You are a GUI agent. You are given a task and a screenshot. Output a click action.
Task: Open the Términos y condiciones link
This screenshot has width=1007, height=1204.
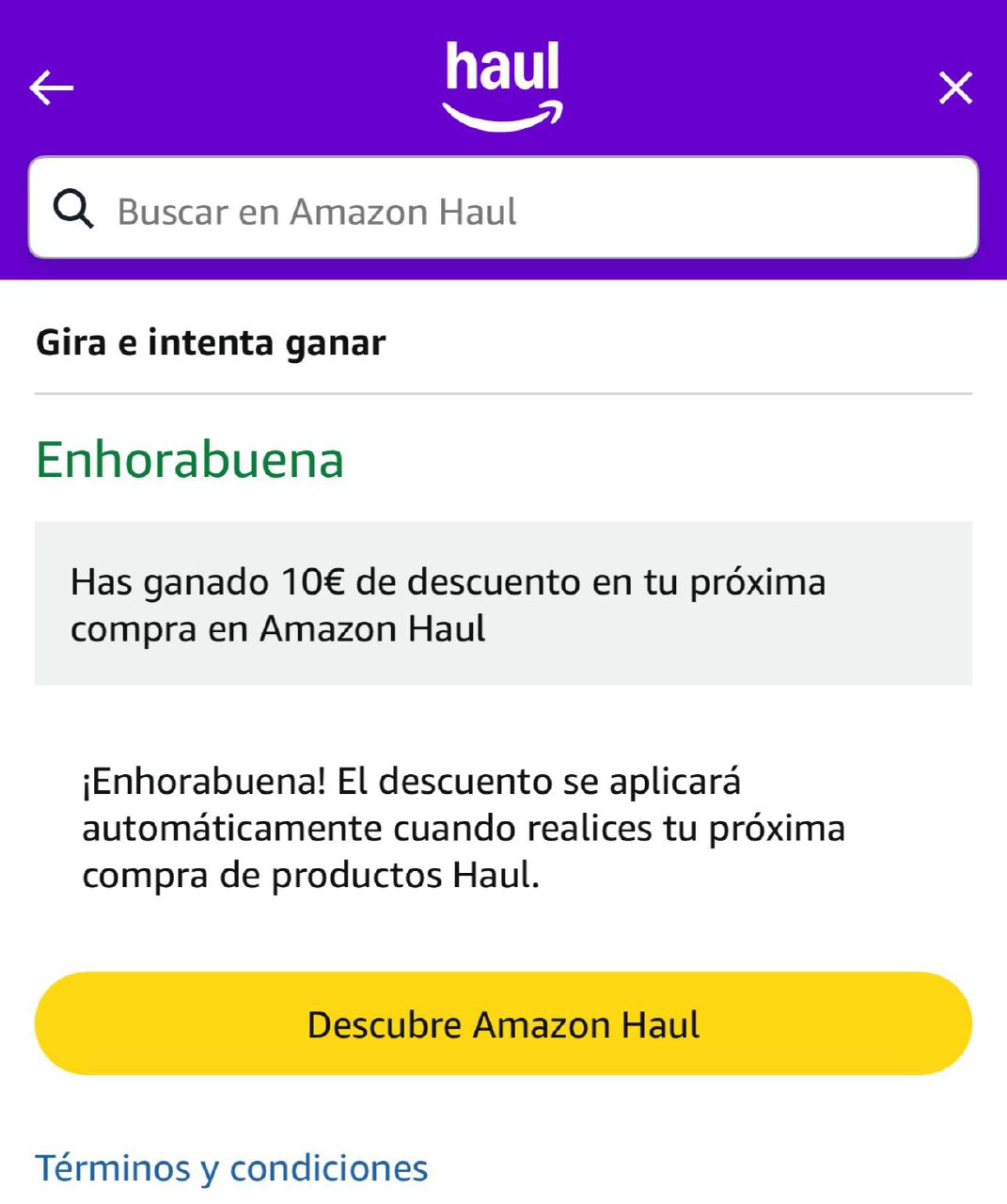coord(231,1168)
